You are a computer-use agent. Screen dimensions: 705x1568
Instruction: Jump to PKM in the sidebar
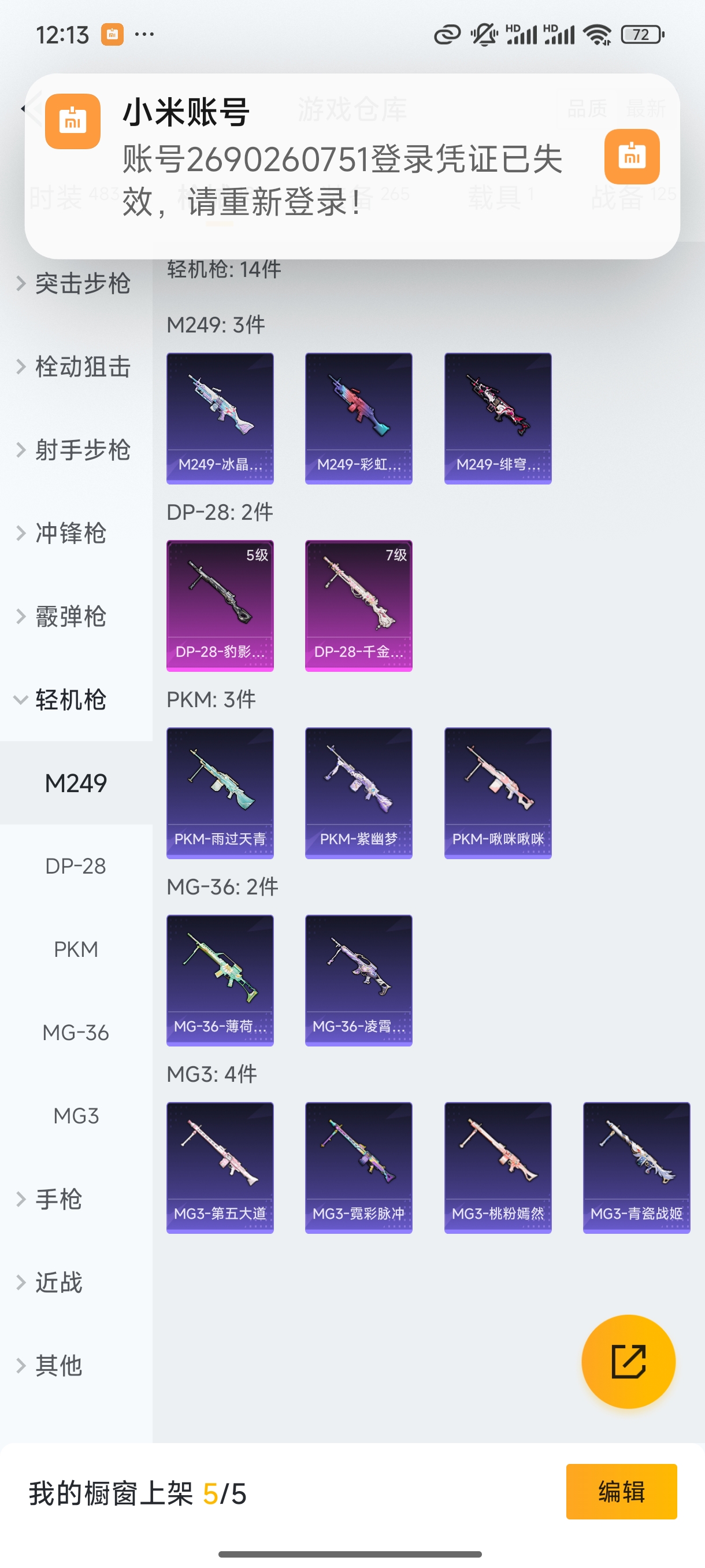[76, 949]
